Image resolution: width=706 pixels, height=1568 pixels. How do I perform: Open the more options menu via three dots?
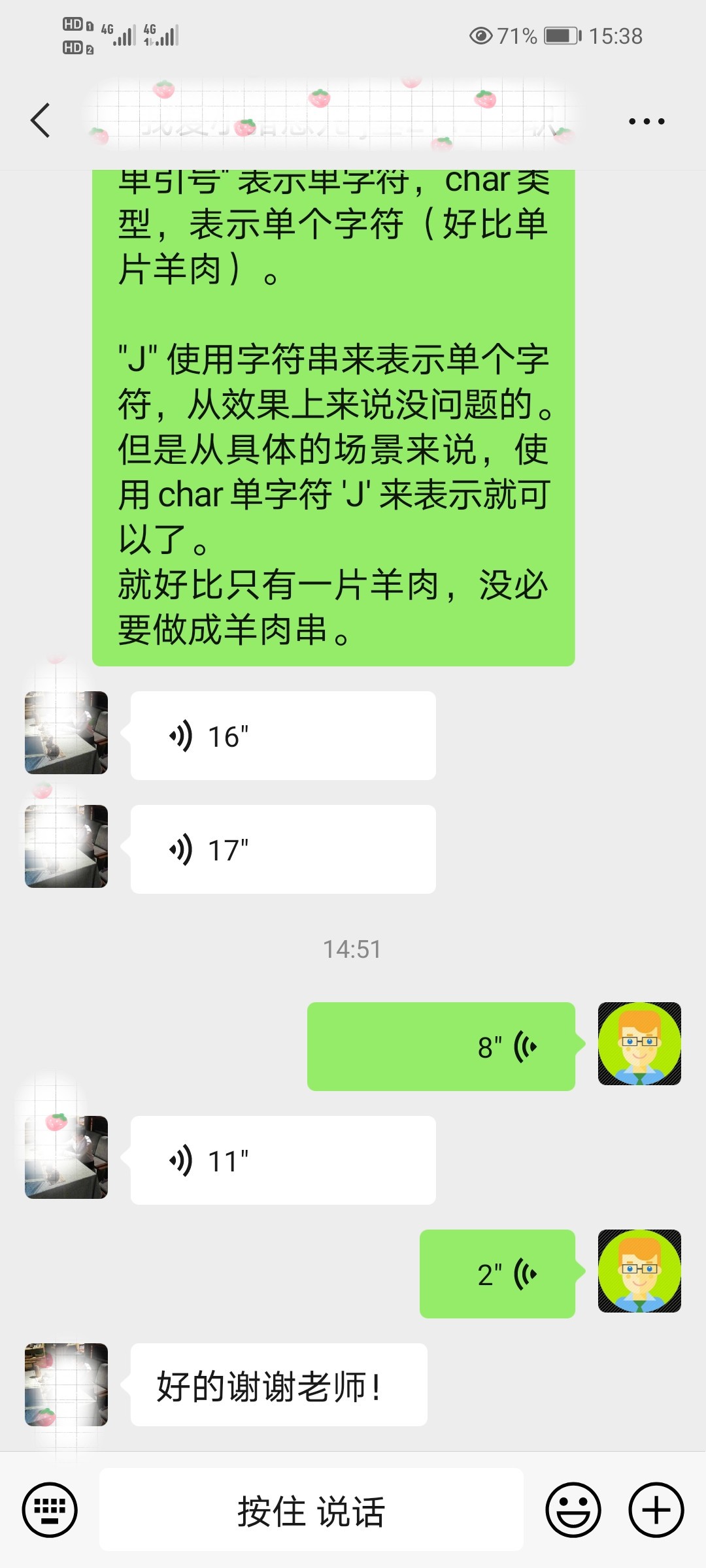tap(646, 120)
